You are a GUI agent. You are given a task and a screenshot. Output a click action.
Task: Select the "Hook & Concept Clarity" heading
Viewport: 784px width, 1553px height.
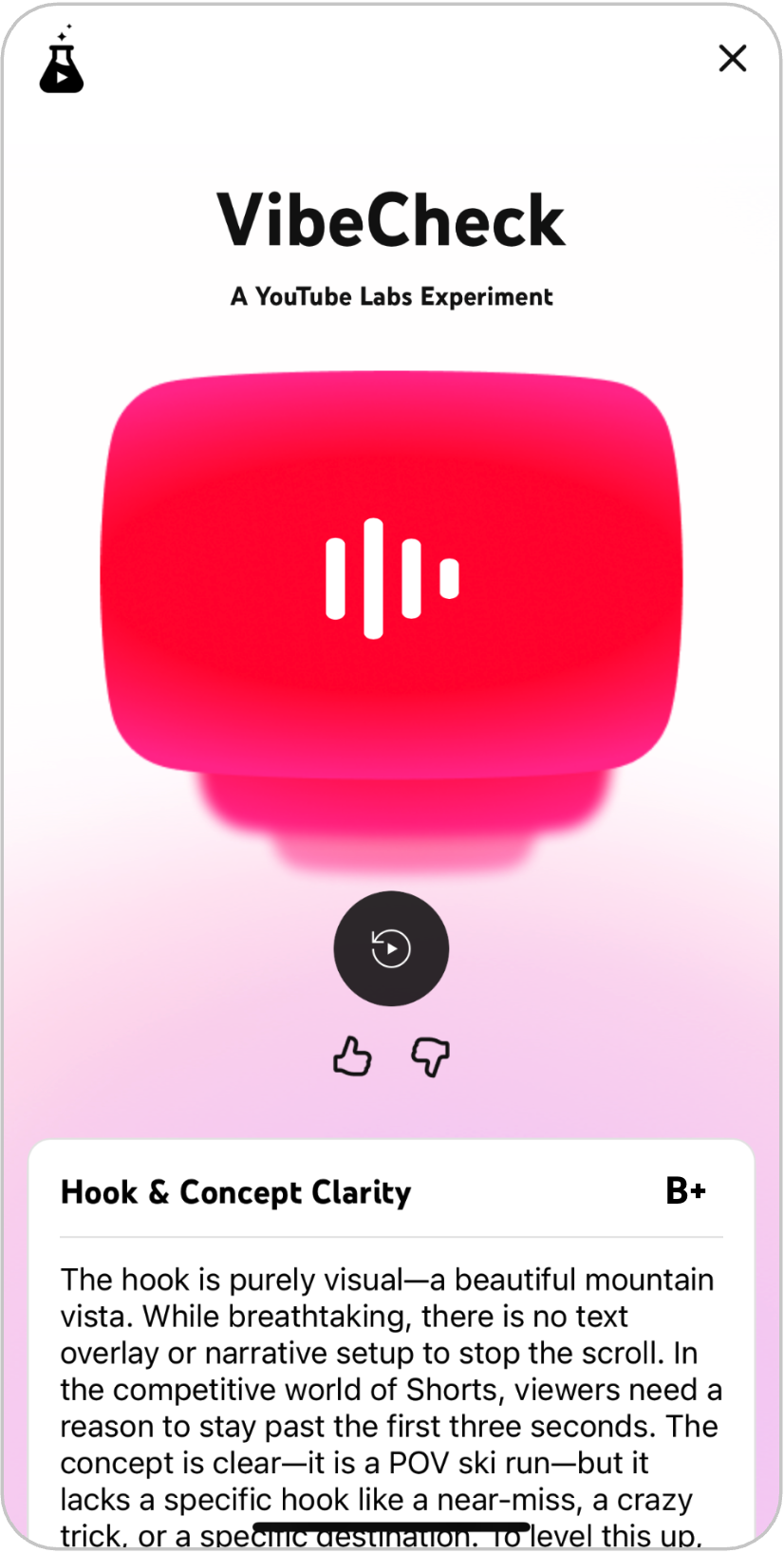[x=234, y=1192]
